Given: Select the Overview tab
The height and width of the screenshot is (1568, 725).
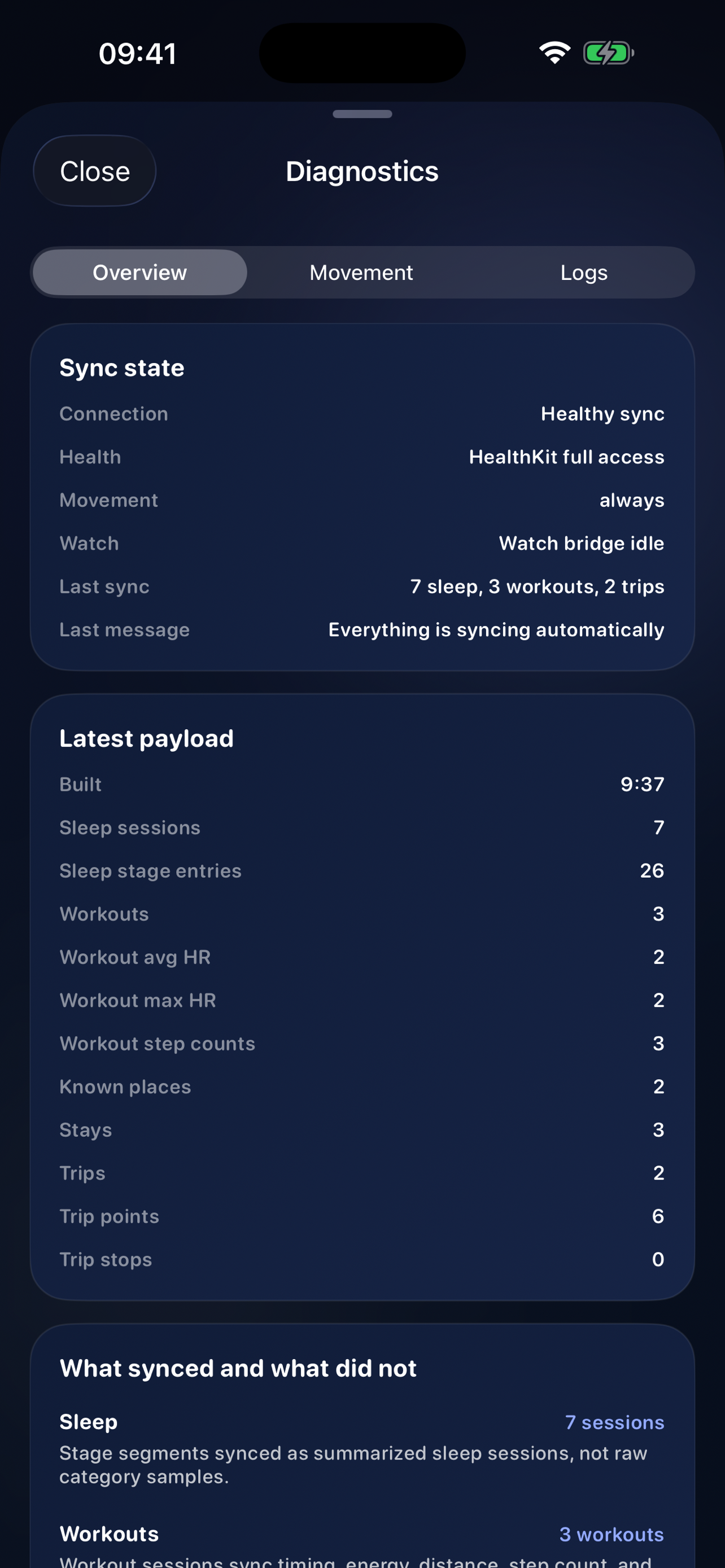Looking at the screenshot, I should tap(139, 272).
